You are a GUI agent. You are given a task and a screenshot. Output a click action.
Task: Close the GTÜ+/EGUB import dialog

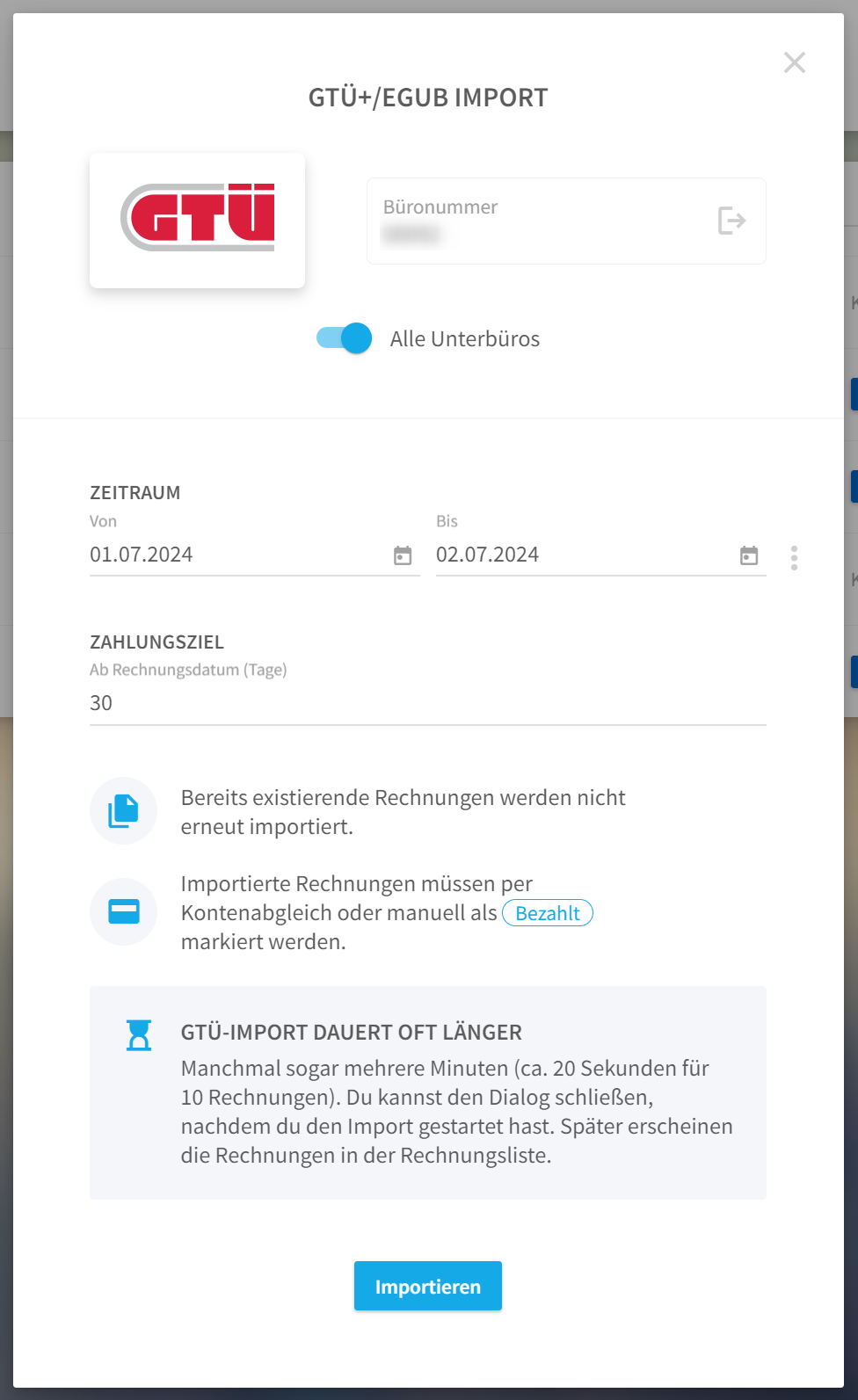click(x=795, y=62)
